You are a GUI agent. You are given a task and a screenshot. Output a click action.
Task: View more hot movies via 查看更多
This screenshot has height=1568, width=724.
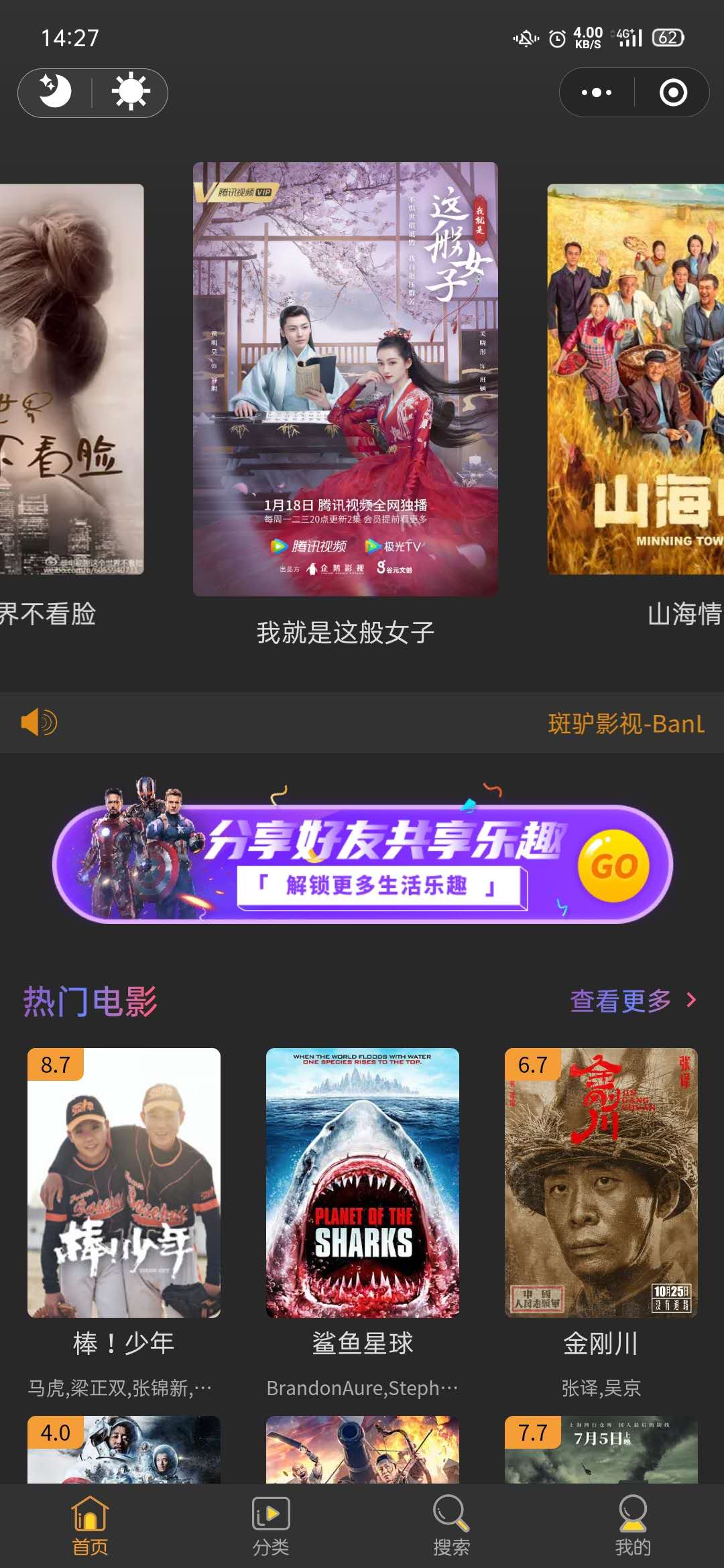(x=632, y=1000)
